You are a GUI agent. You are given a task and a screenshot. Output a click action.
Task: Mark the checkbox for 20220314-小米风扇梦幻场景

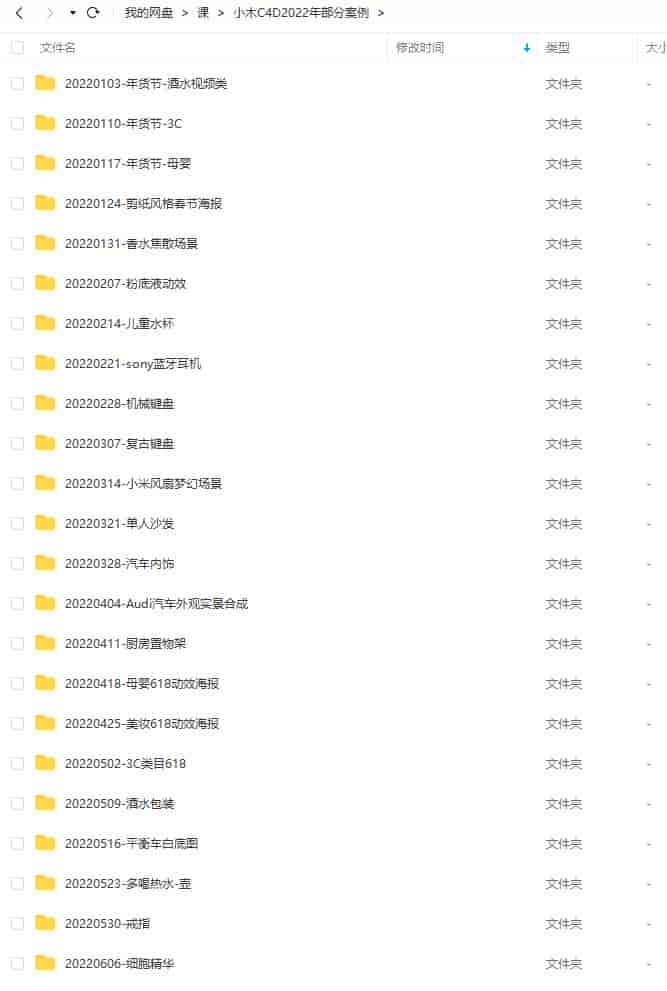pyautogui.click(x=17, y=484)
